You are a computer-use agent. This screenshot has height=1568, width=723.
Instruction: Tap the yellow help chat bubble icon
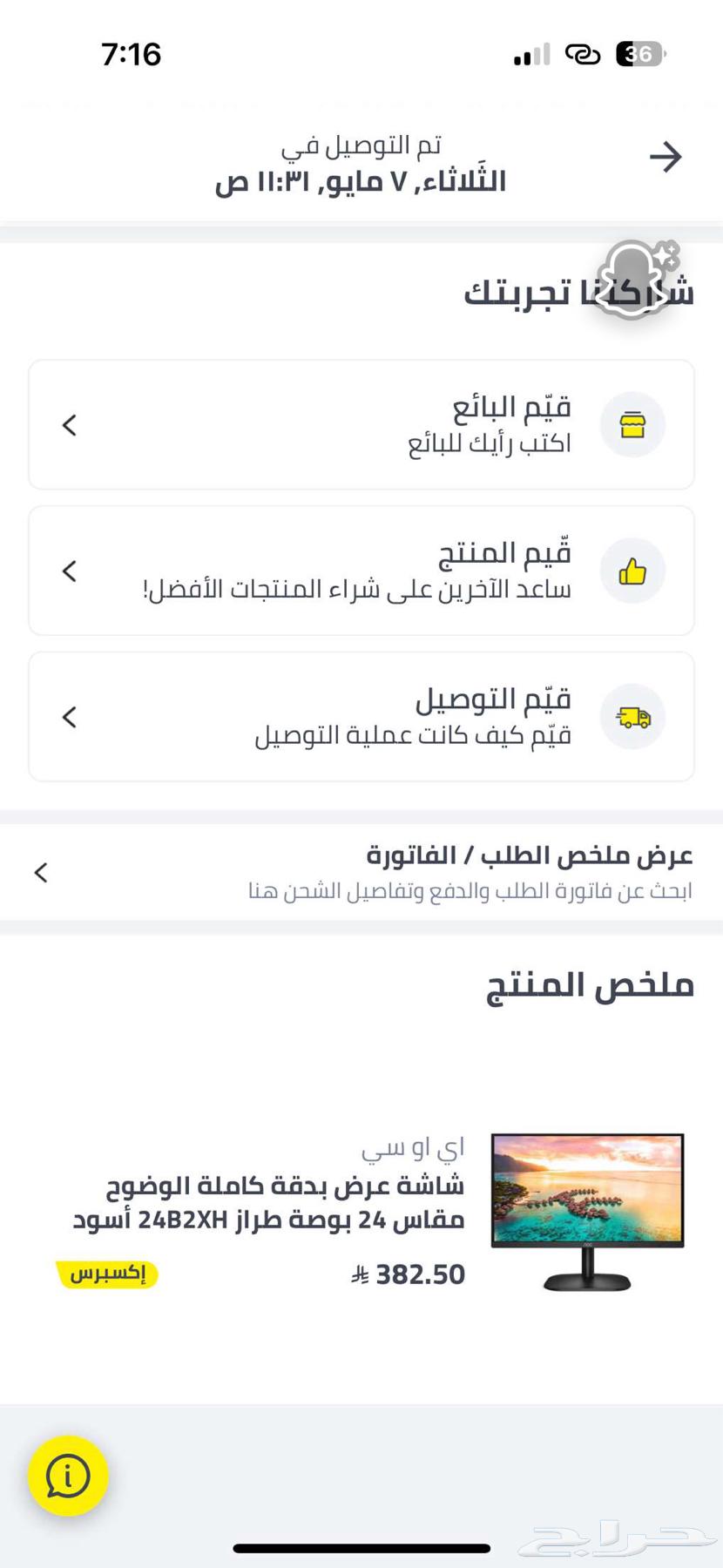(x=68, y=1475)
